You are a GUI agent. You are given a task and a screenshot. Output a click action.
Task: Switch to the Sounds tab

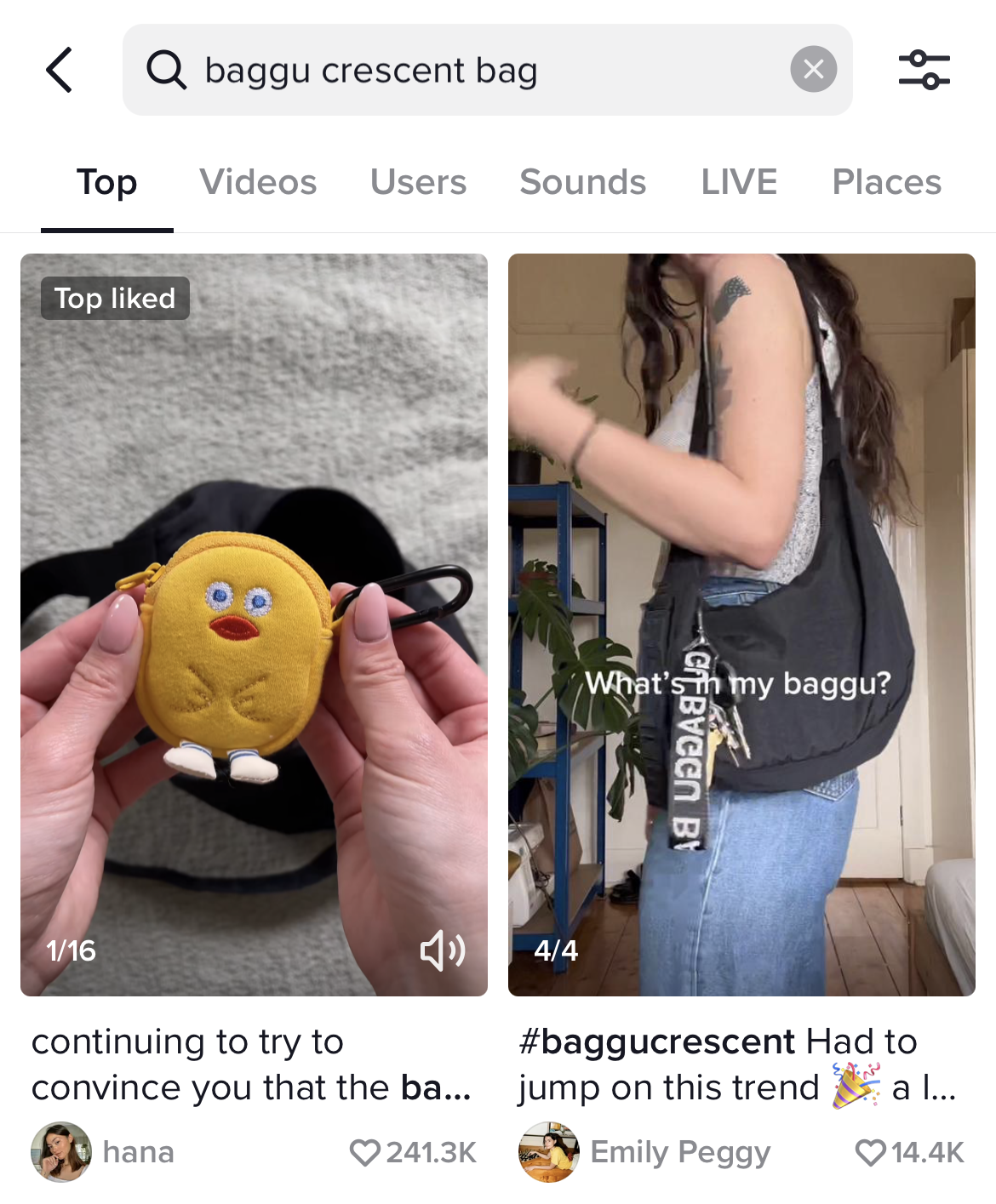pos(583,182)
